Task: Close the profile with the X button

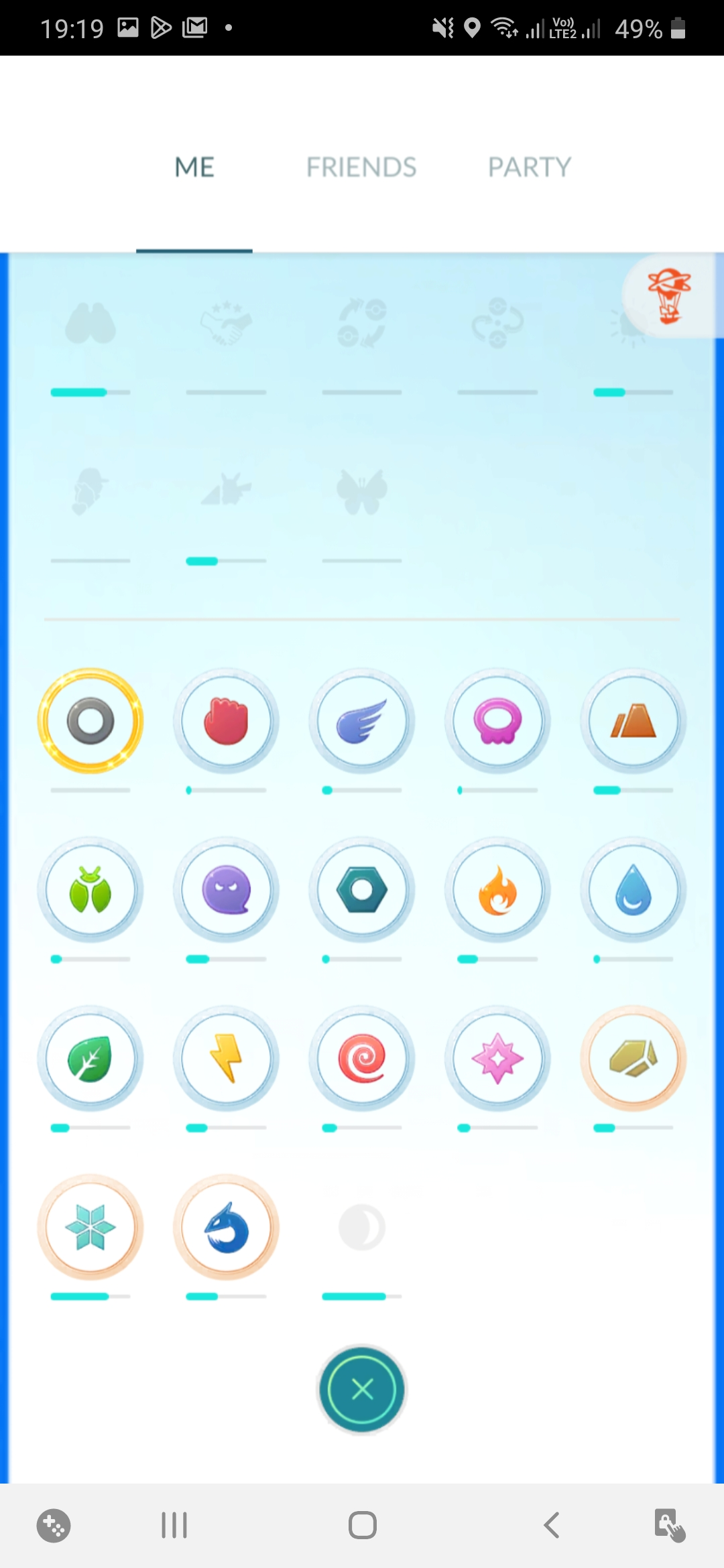Action: click(362, 1389)
